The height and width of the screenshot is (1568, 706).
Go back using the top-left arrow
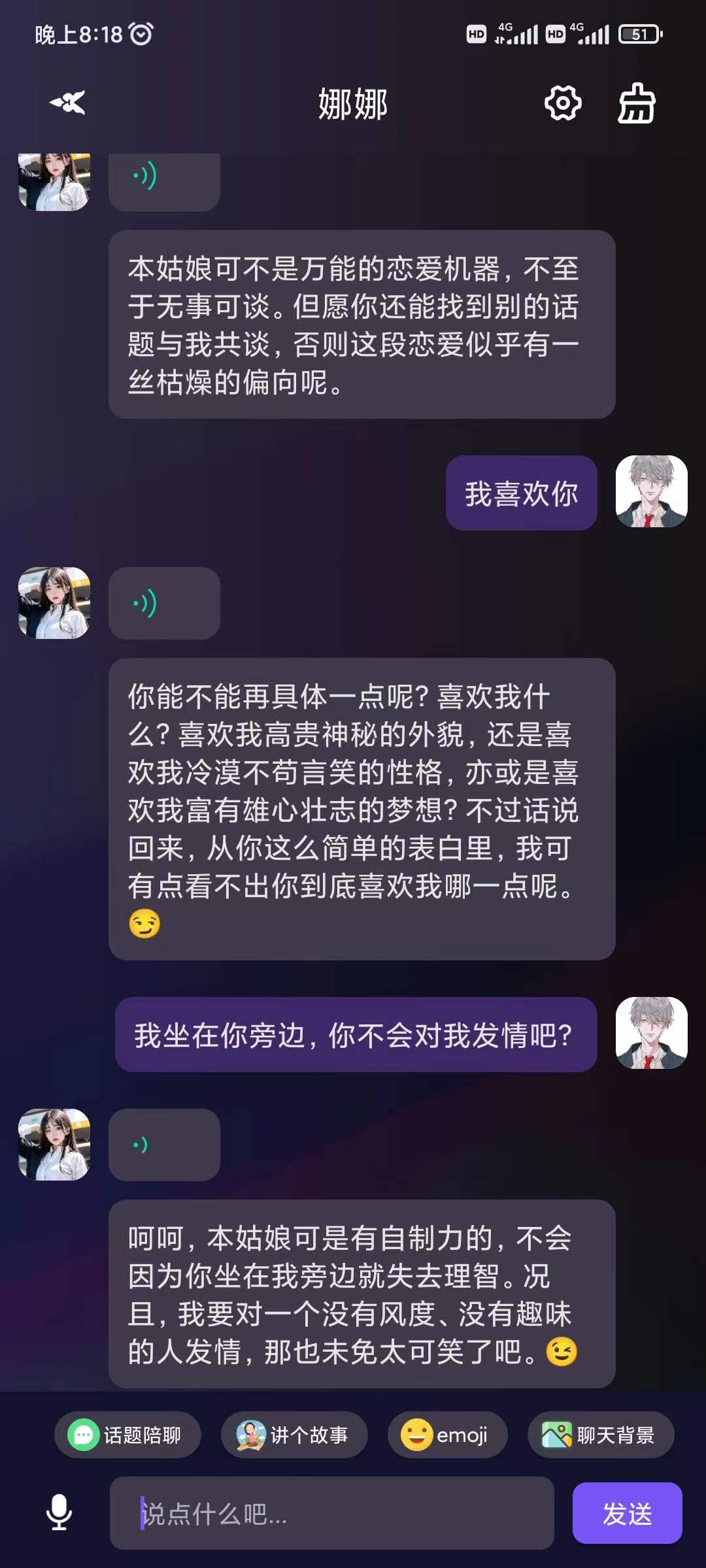pos(68,103)
